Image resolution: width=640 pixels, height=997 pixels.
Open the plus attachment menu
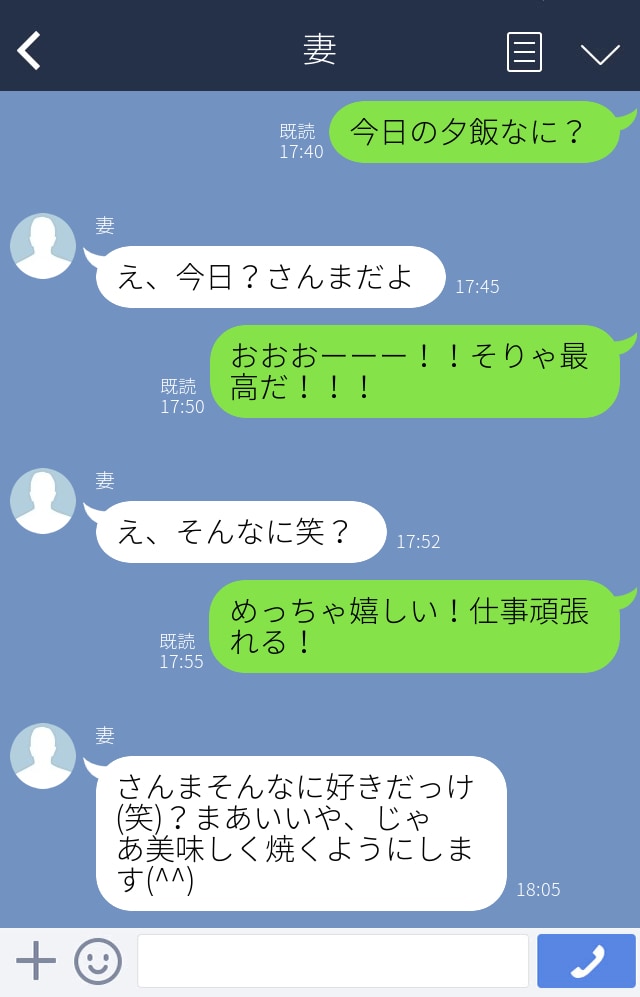tap(36, 961)
